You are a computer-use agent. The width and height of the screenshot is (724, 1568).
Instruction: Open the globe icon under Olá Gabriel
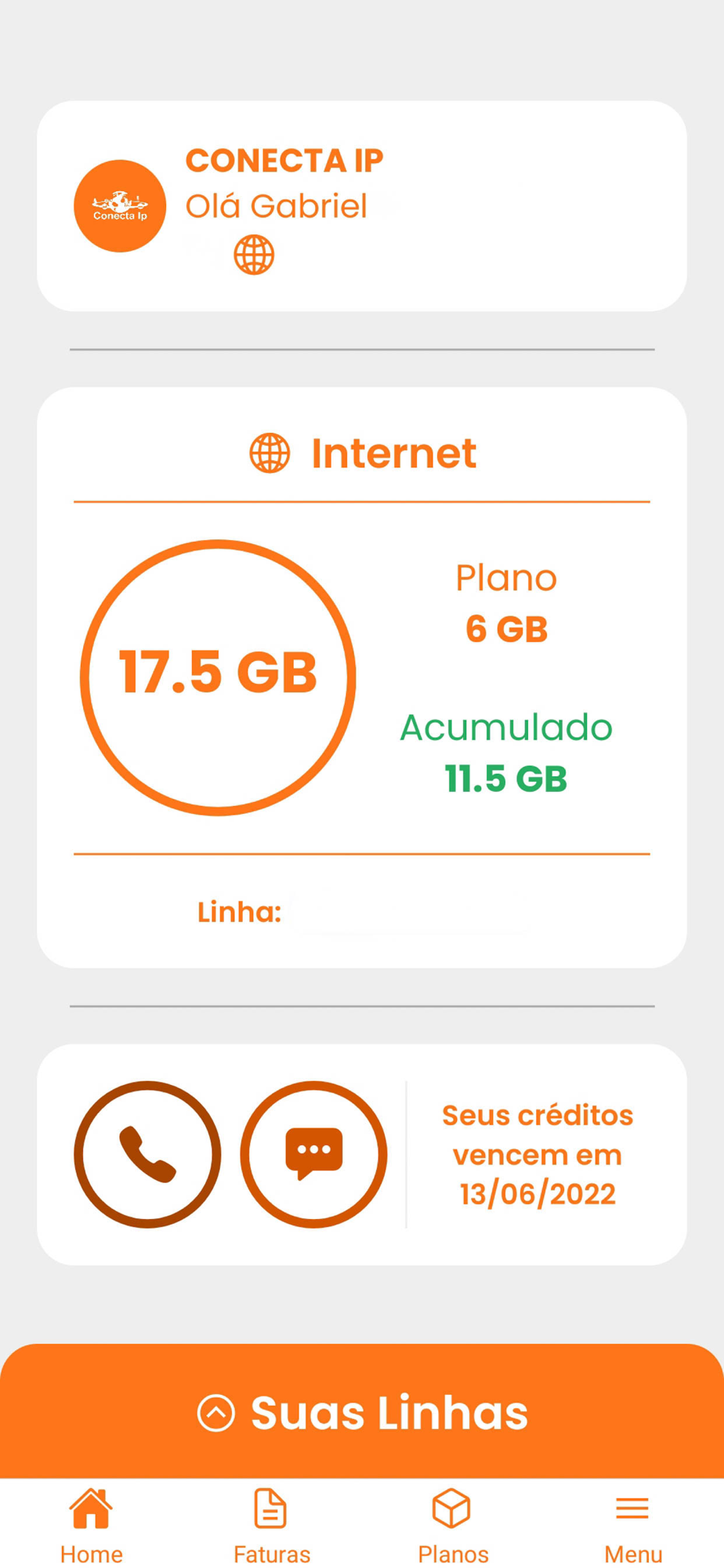(254, 255)
